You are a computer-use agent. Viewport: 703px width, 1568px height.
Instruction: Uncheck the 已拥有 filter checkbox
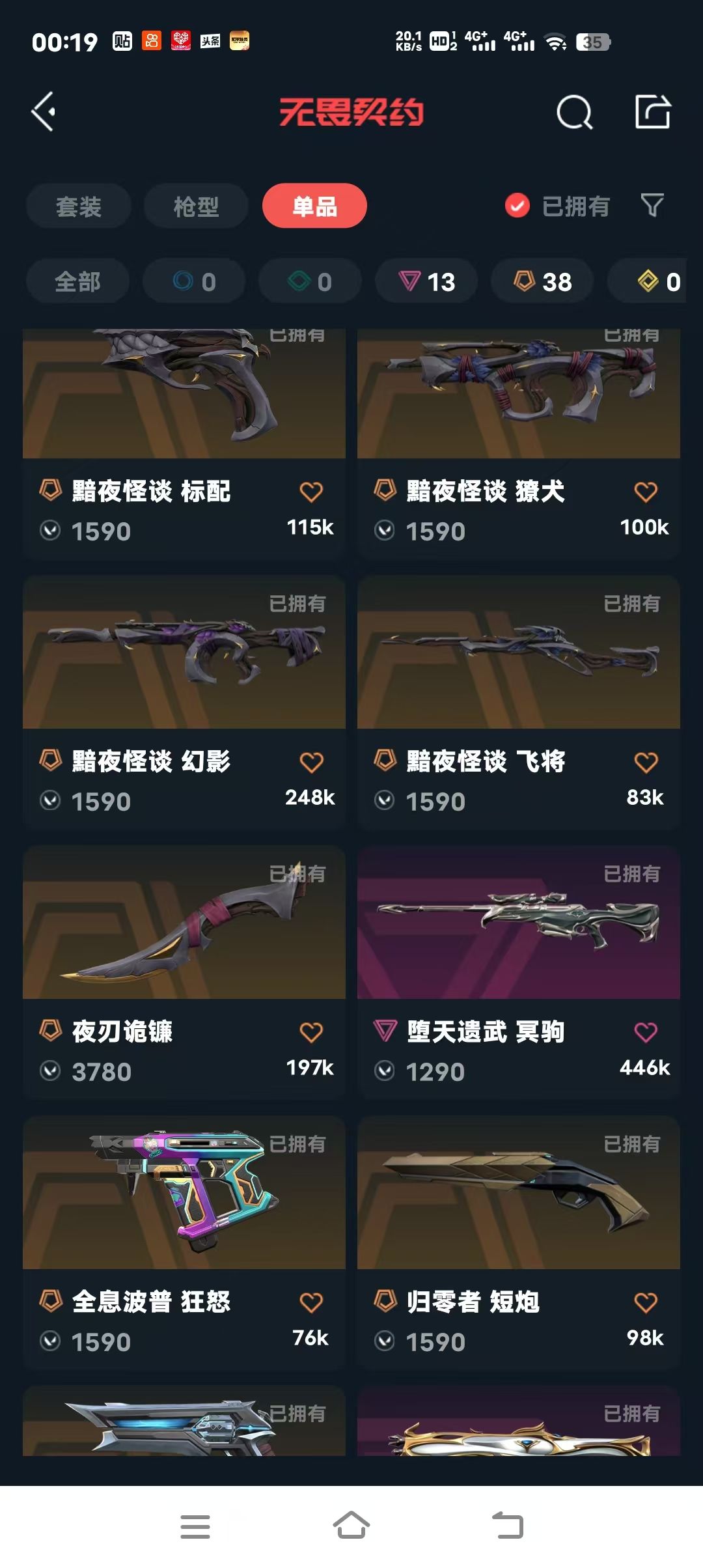(x=517, y=206)
